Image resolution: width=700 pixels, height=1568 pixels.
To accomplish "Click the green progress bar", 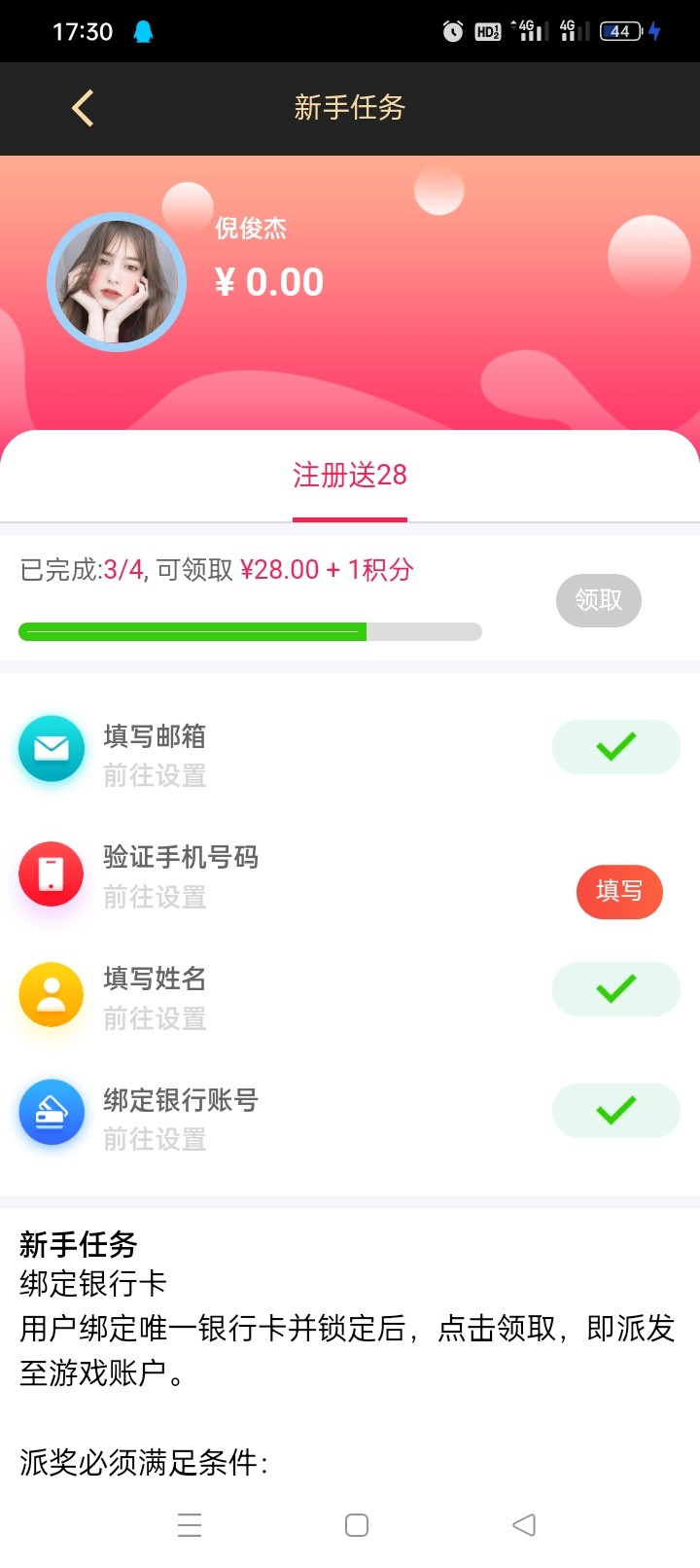I will 192,631.
